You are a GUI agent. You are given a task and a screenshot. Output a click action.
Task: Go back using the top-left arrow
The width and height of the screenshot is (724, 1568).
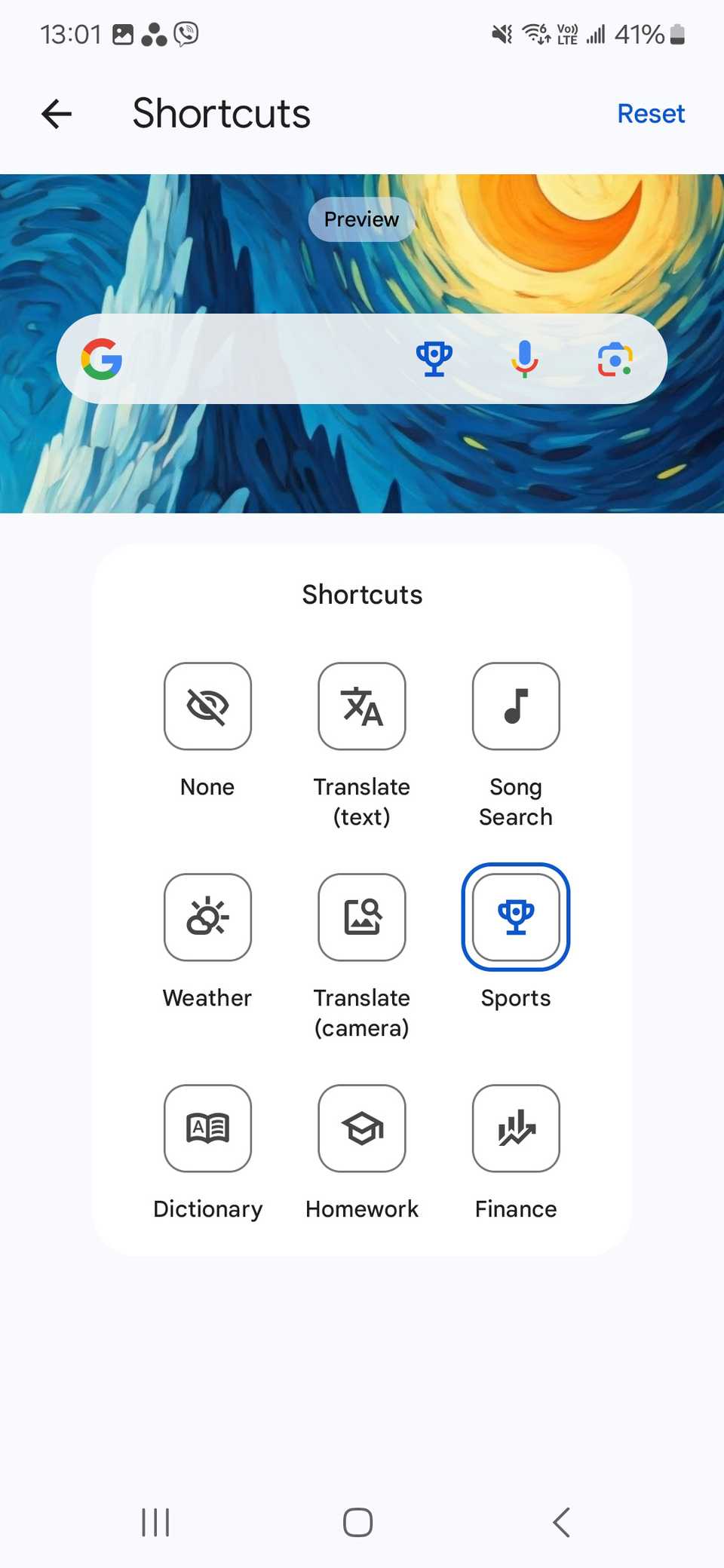[x=56, y=113]
